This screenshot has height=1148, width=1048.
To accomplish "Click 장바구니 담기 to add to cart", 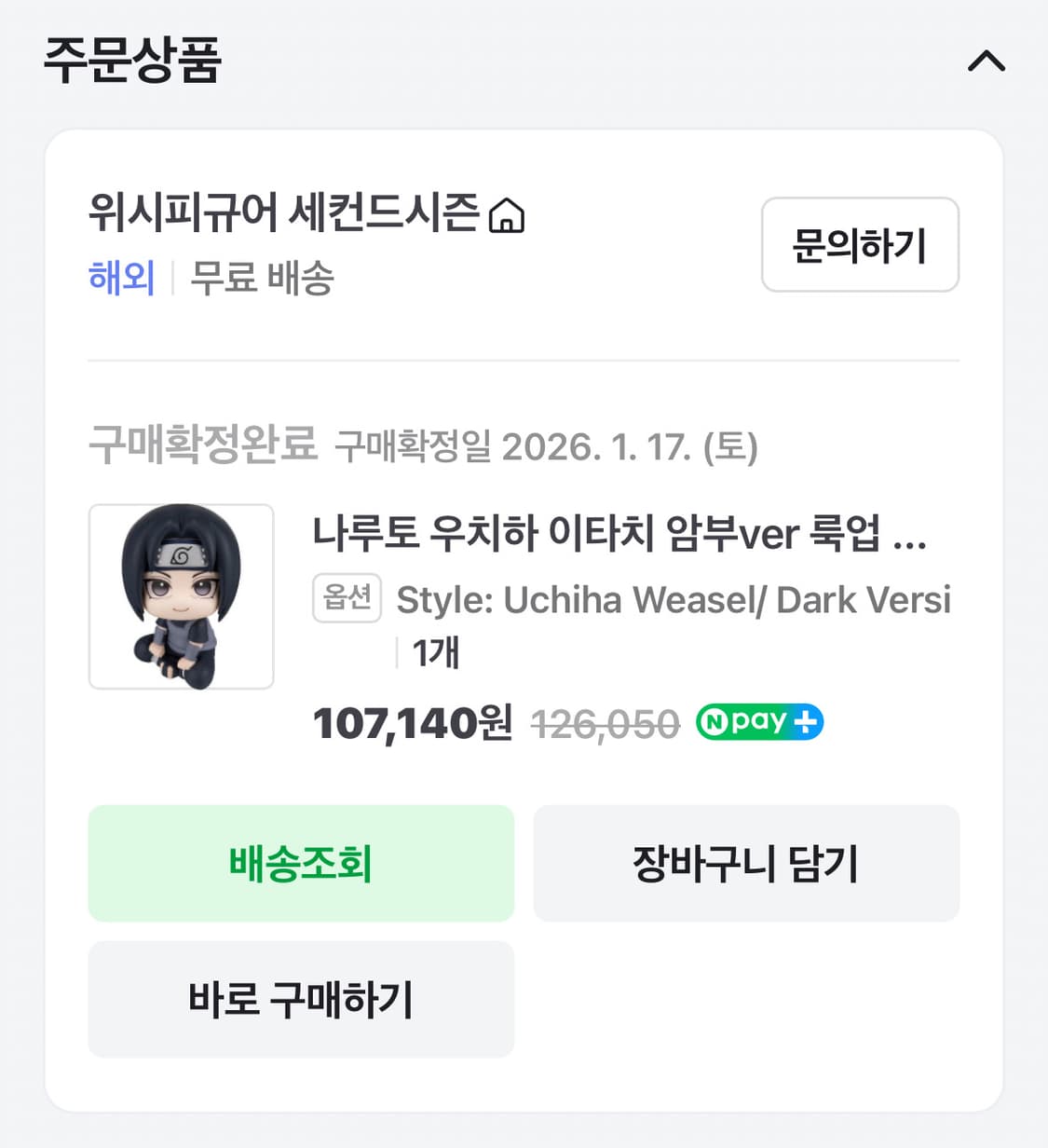I will (745, 864).
